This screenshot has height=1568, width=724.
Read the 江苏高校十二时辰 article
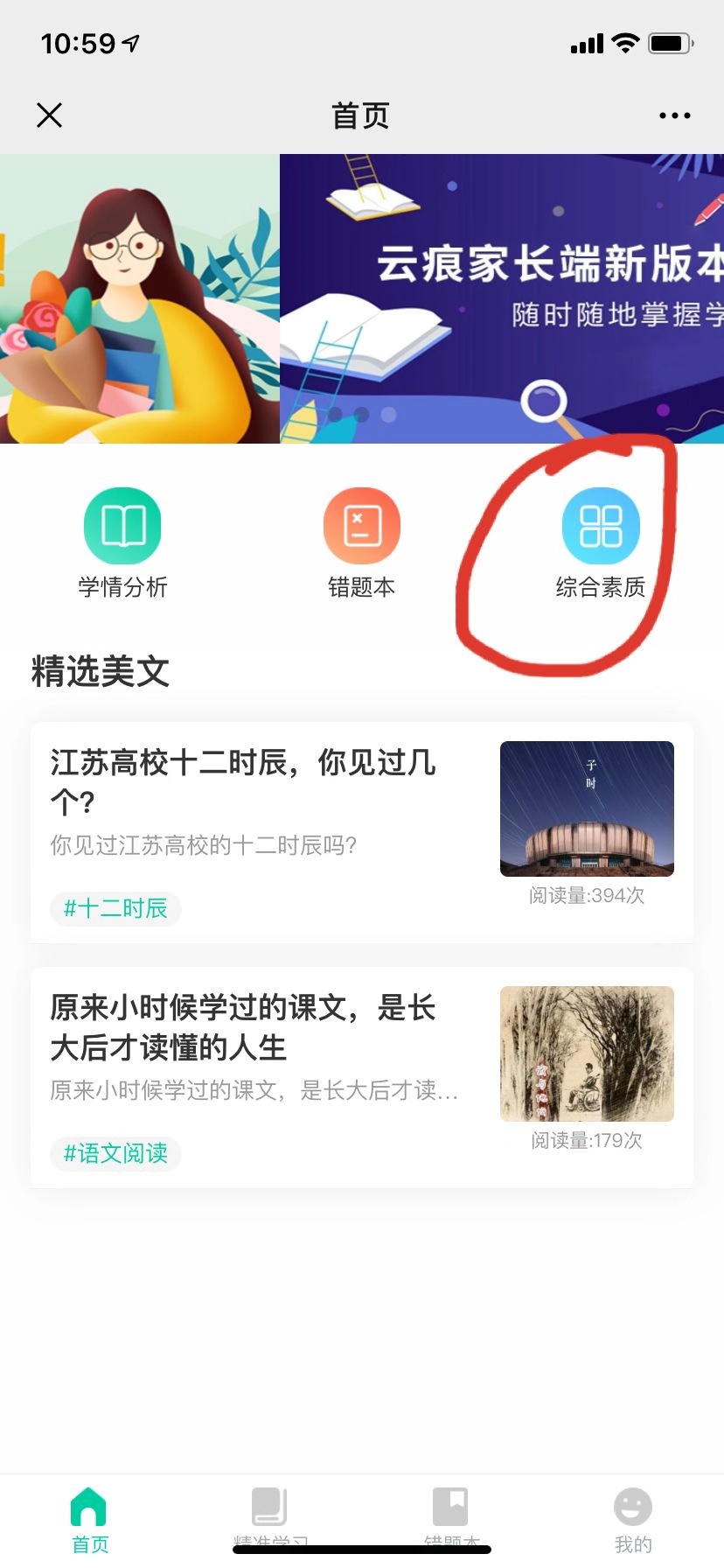(243, 780)
